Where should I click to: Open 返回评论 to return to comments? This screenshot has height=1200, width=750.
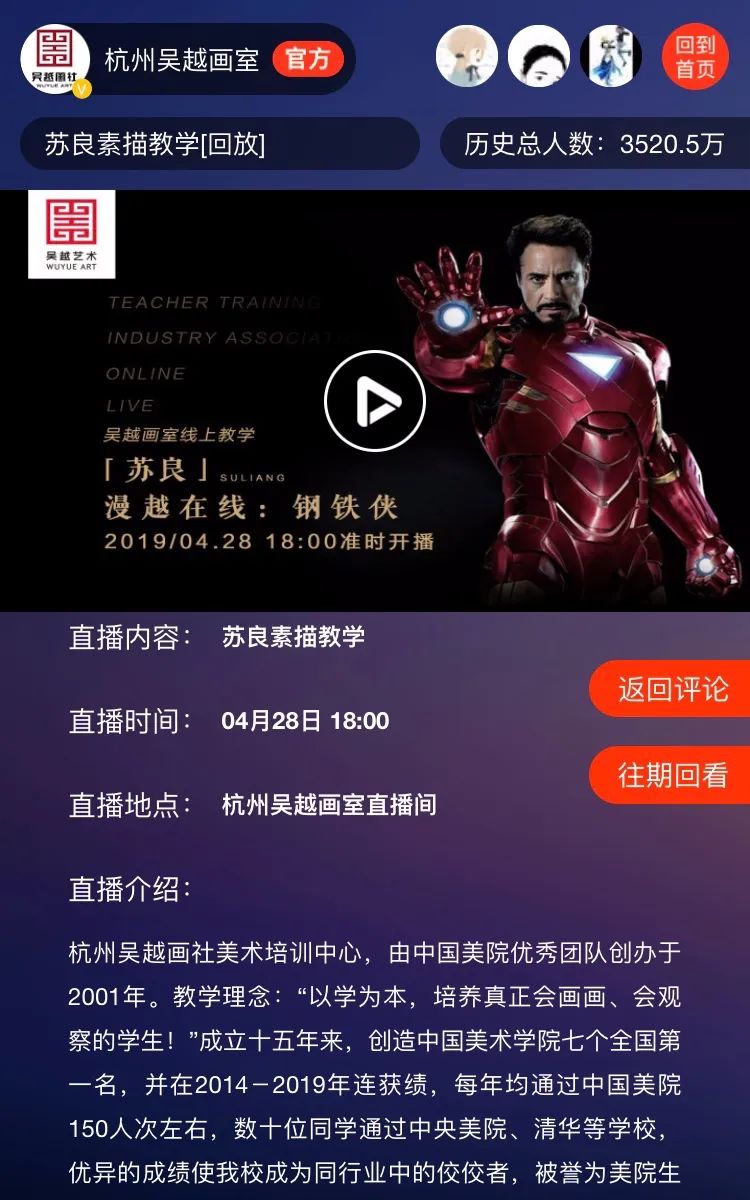(x=671, y=689)
